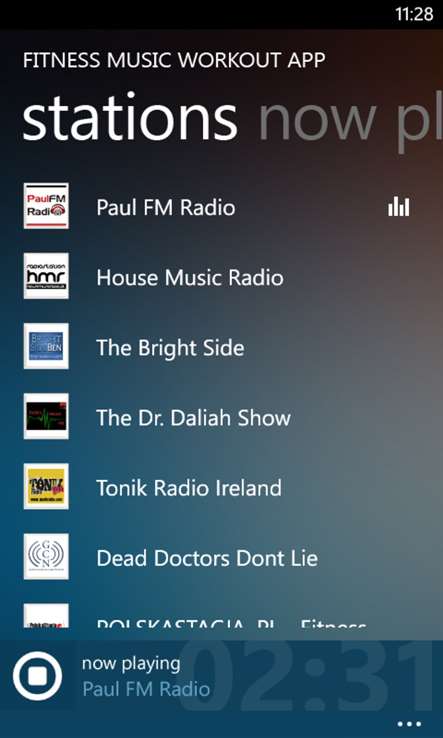Viewport: 443px width, 738px height.
Task: Expand the three-dot app bar menu
Action: tap(409, 724)
